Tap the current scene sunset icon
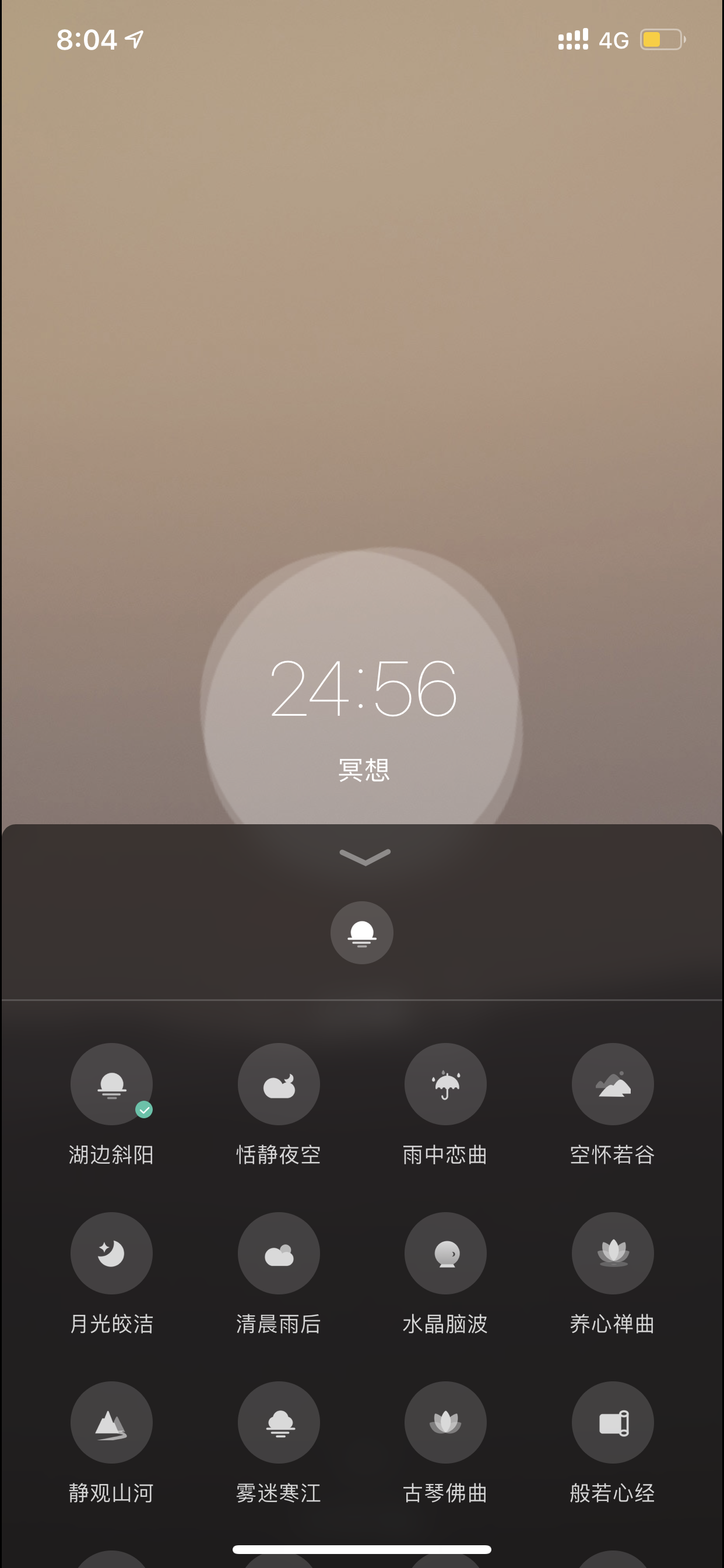 point(362,933)
